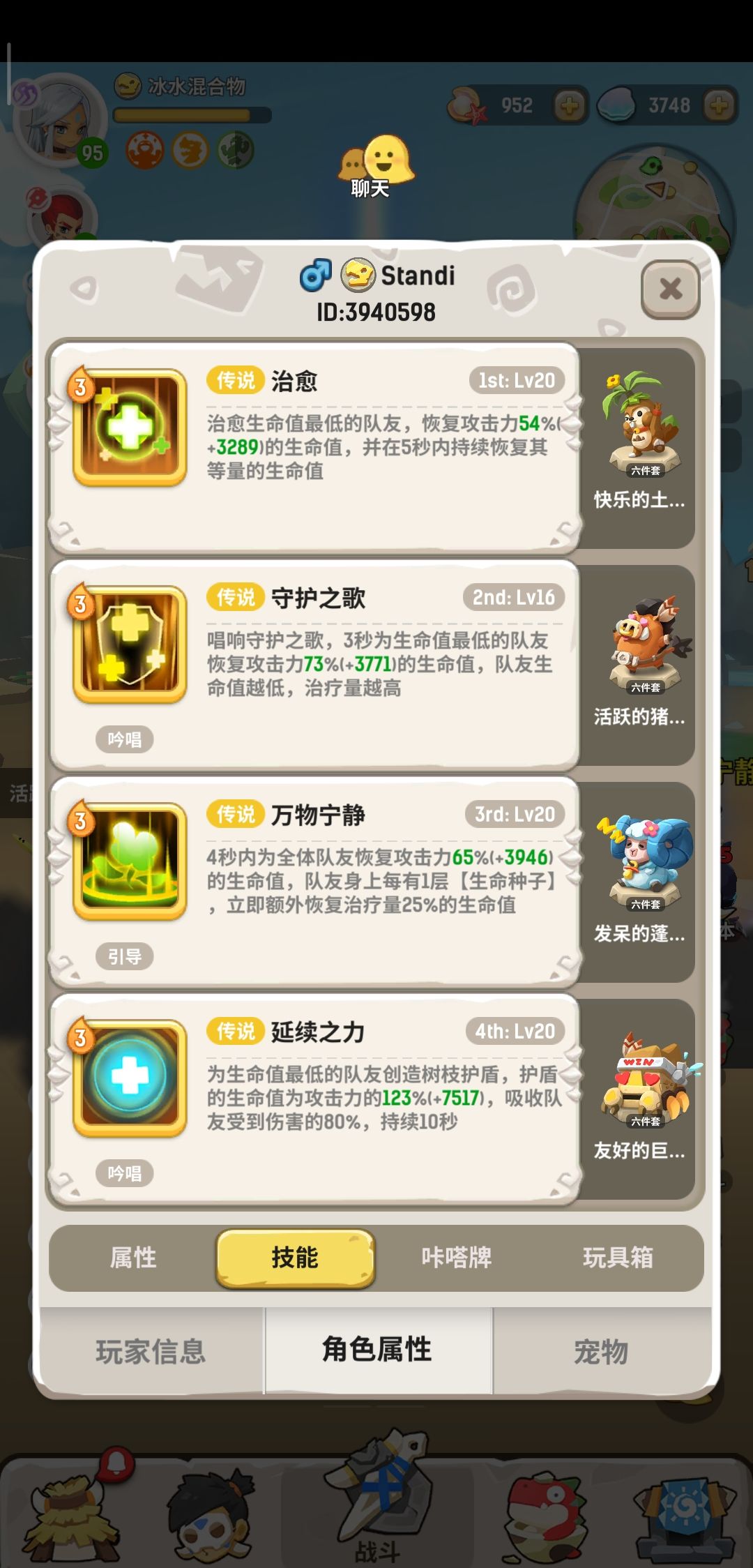
Task: Tap the plus button beside 952 currency
Action: pos(570,106)
